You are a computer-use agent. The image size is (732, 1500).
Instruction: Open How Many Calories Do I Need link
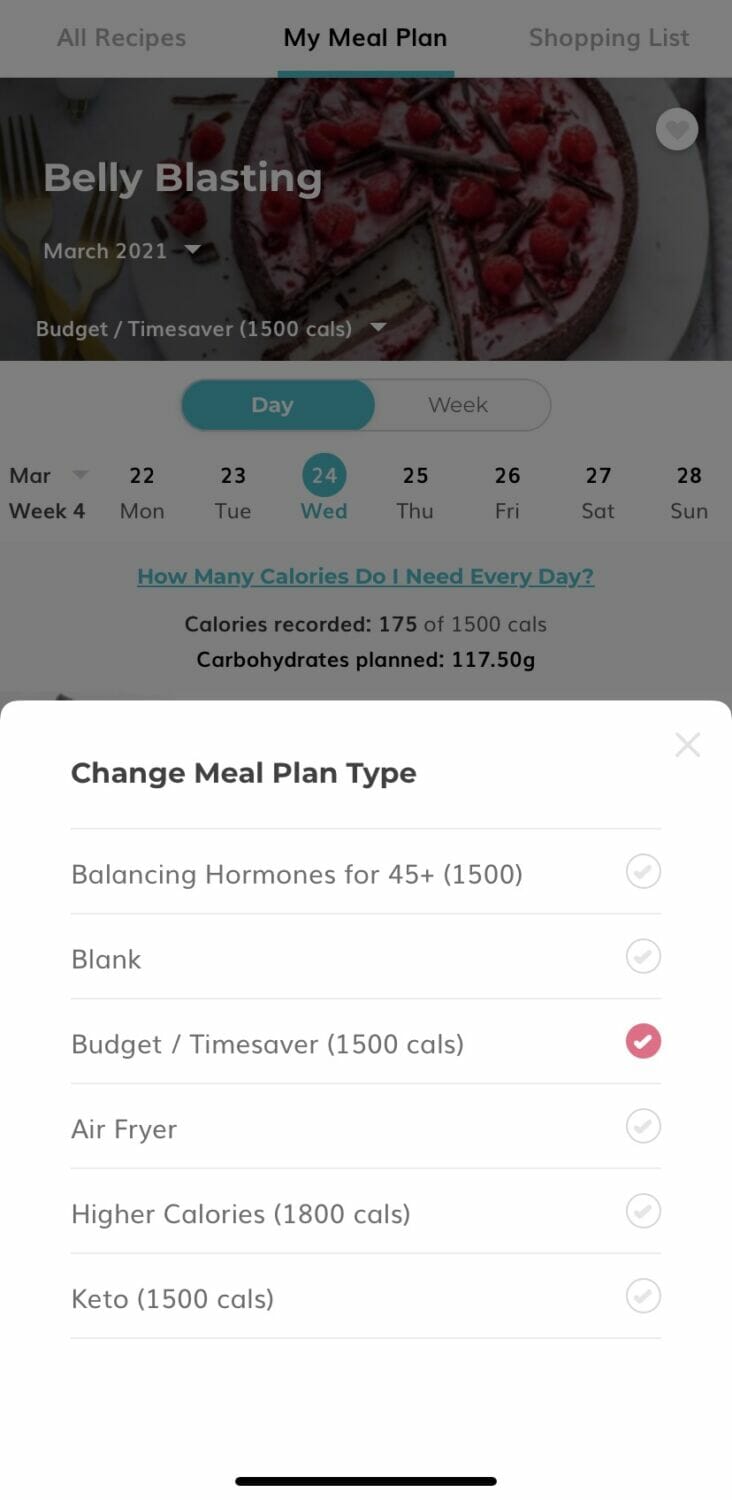click(x=365, y=576)
